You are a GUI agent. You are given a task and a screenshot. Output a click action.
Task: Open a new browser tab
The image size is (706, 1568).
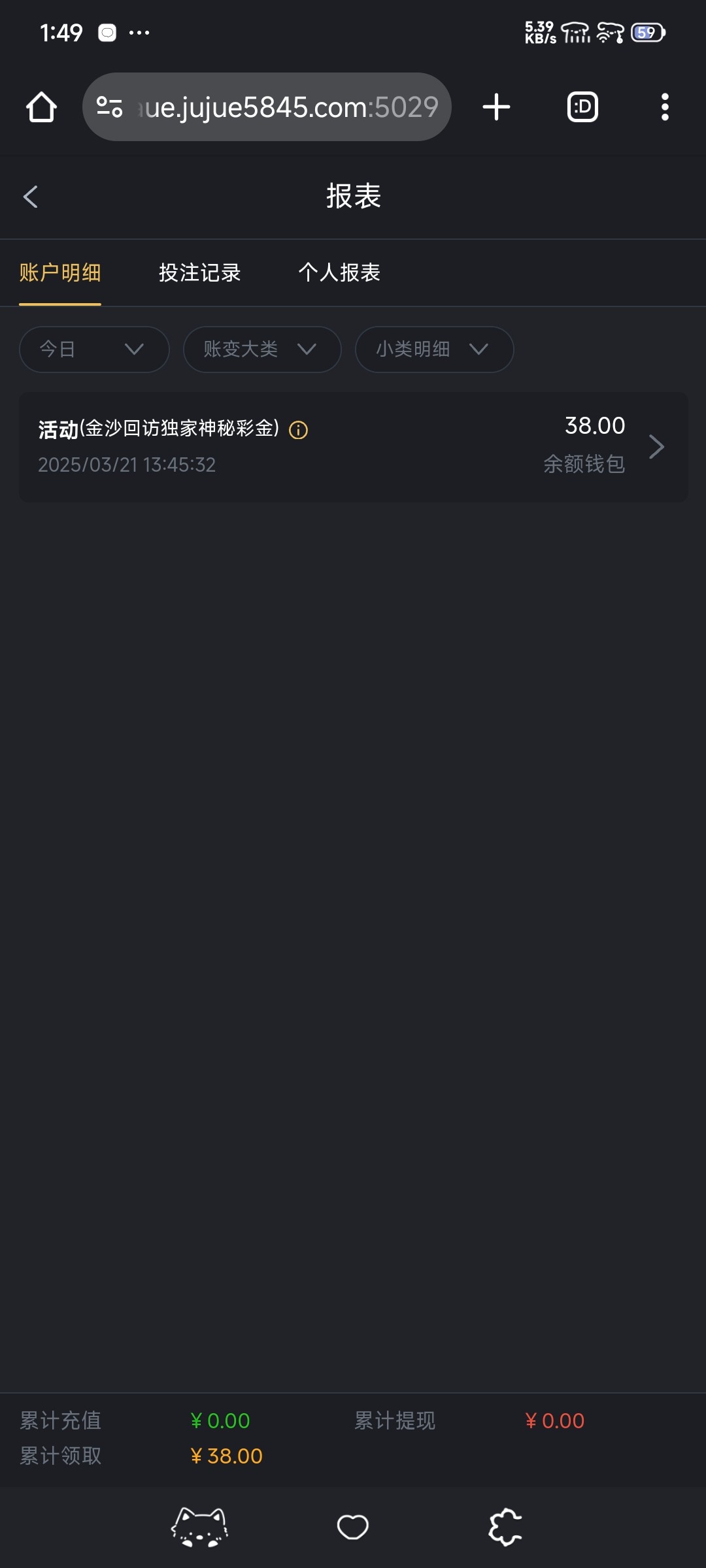[x=496, y=107]
